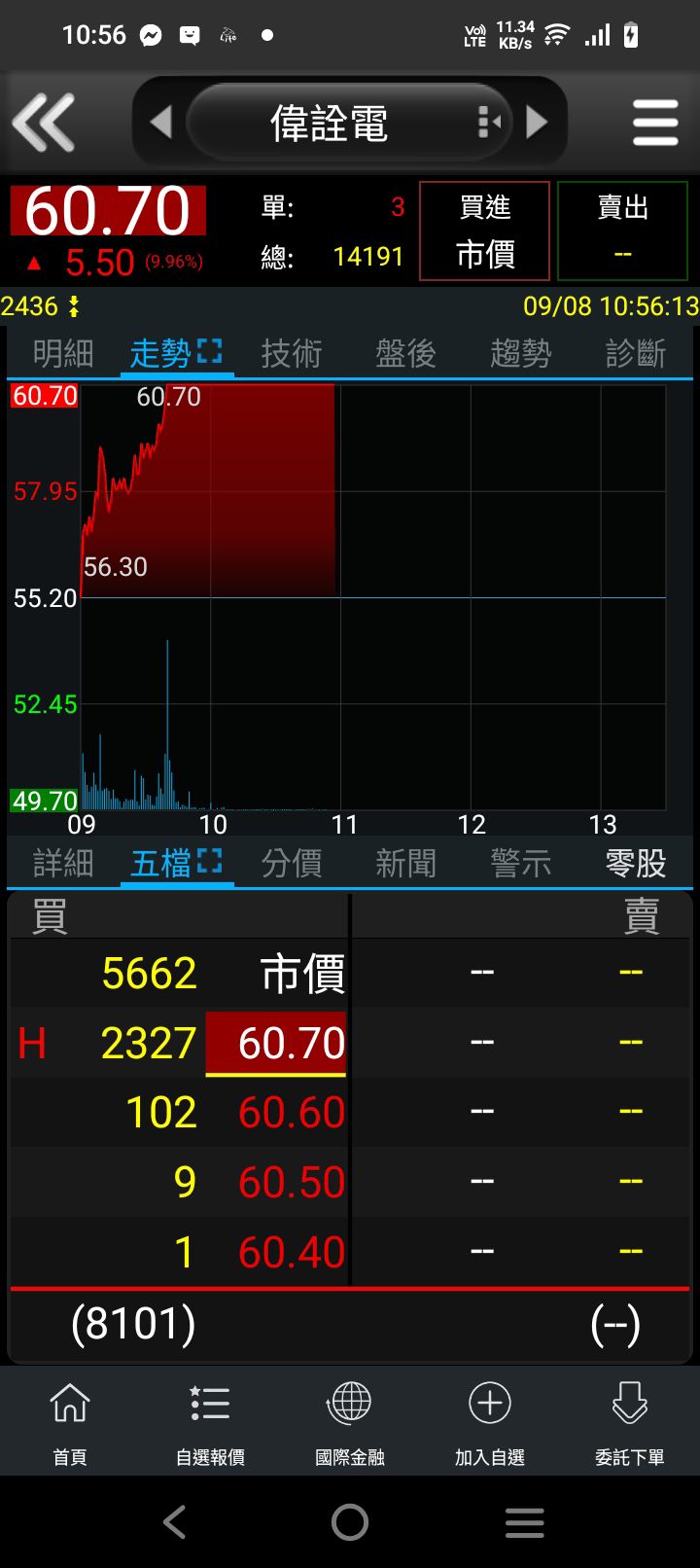Add stock via 加入自選
Image resolution: width=700 pixels, height=1568 pixels.
(490, 1422)
